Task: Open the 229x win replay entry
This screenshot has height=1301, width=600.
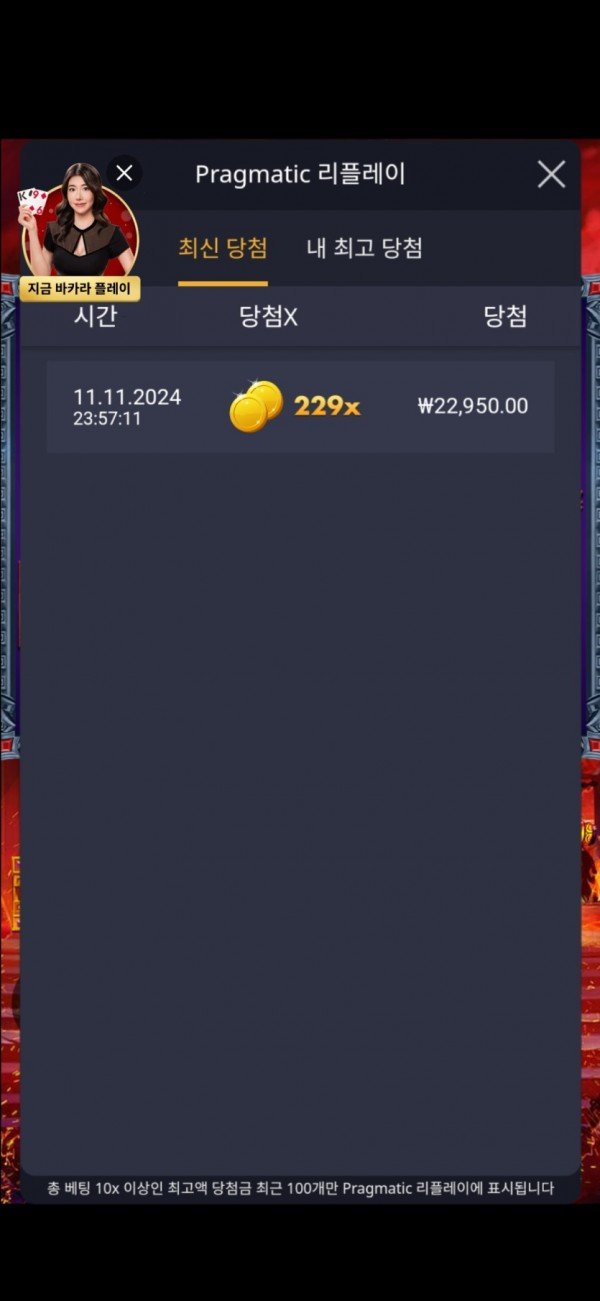Action: pos(300,407)
